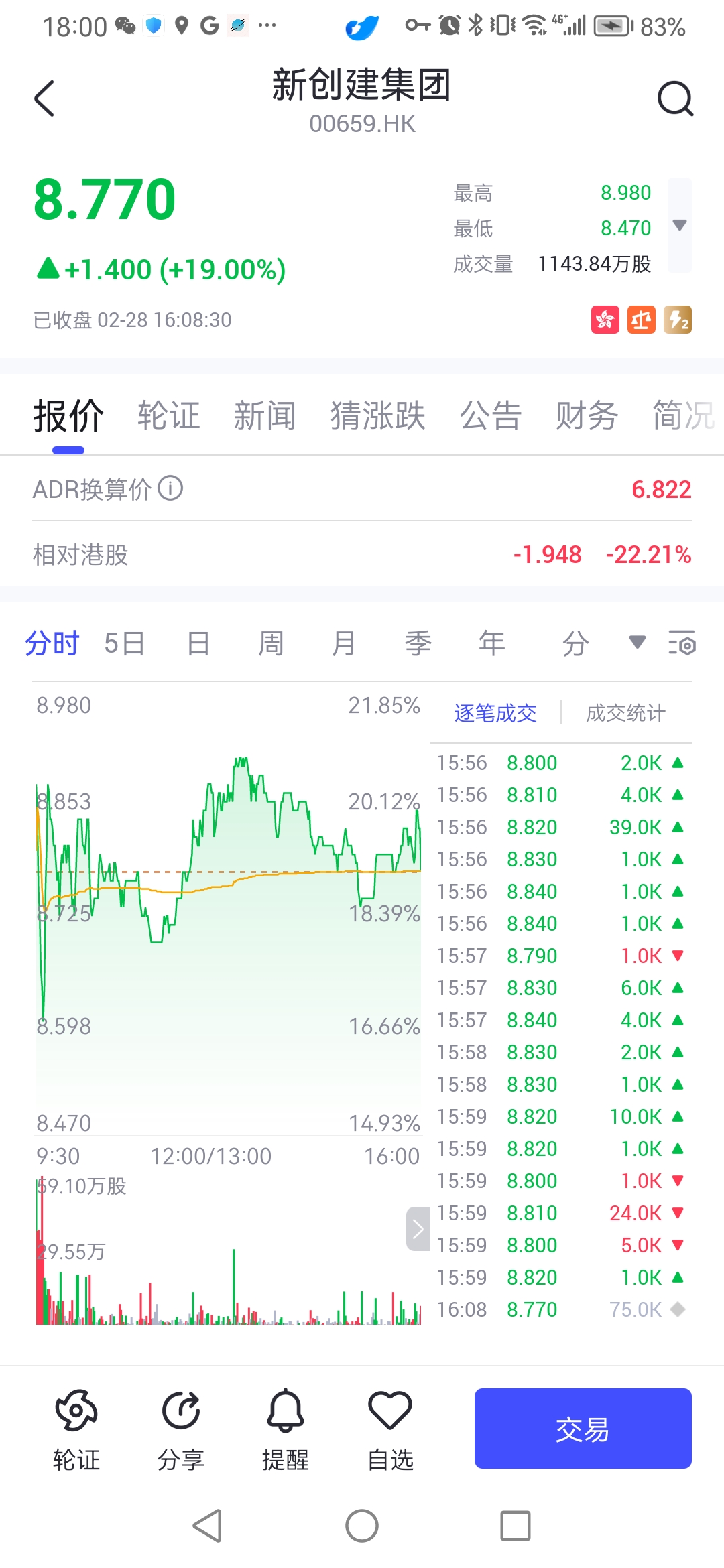Switch to the 财务 tab

tap(587, 415)
